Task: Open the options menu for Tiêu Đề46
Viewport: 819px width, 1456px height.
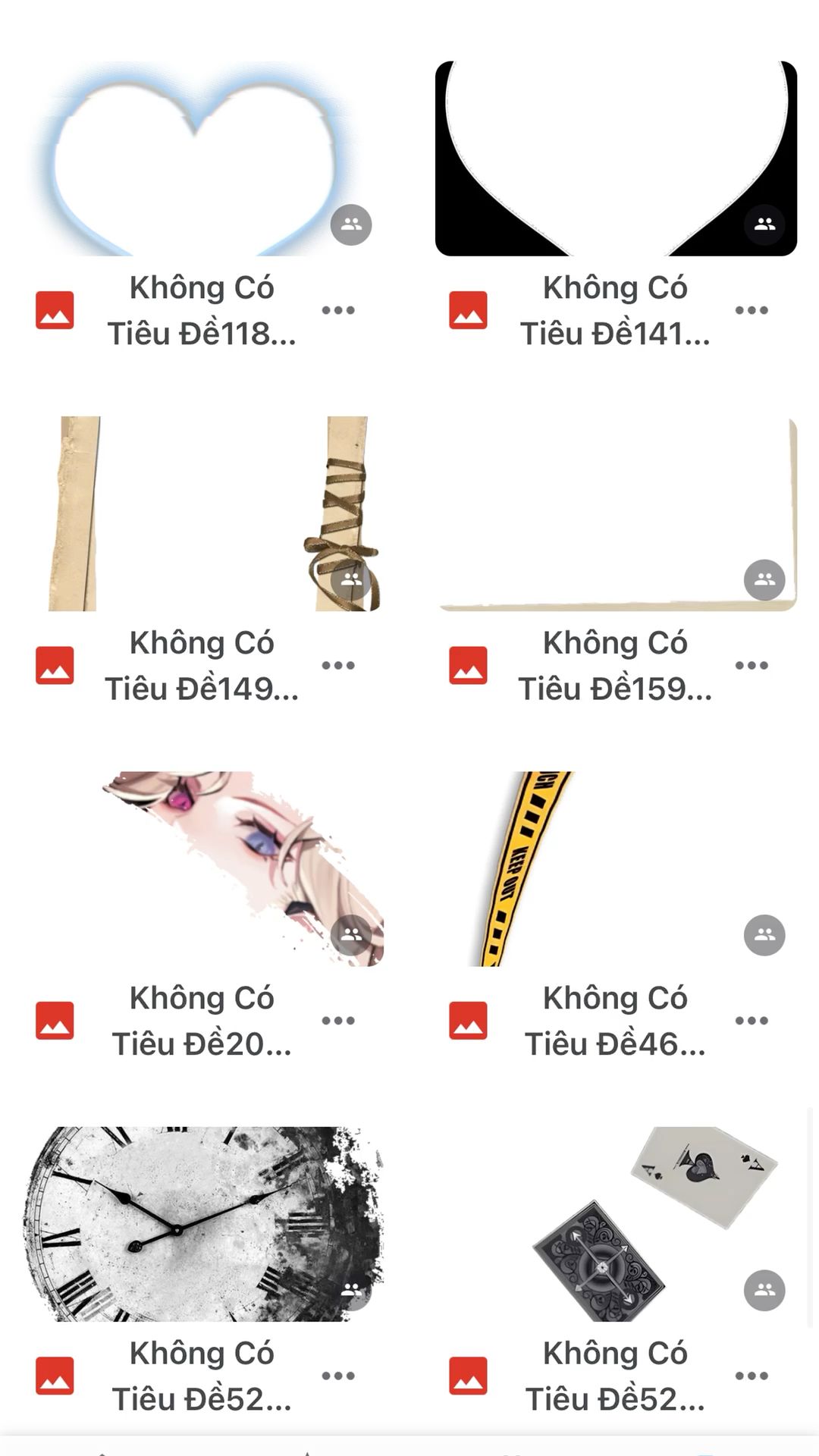Action: [x=752, y=1021]
